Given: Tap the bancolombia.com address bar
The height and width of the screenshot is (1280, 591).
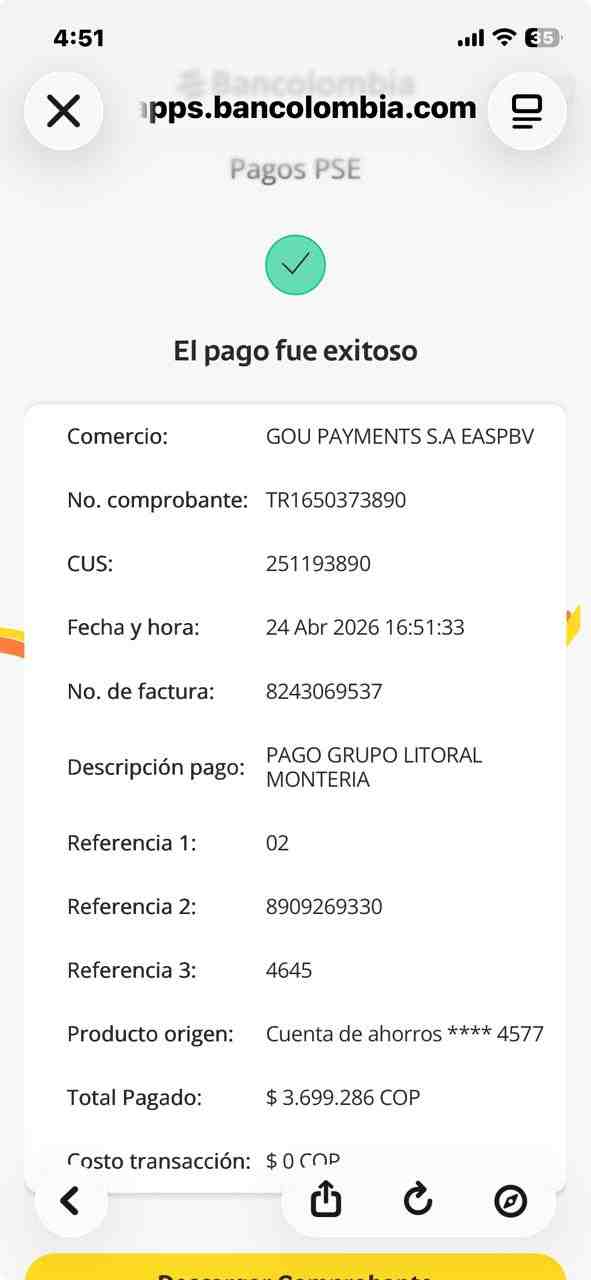Looking at the screenshot, I should pos(308,108).
